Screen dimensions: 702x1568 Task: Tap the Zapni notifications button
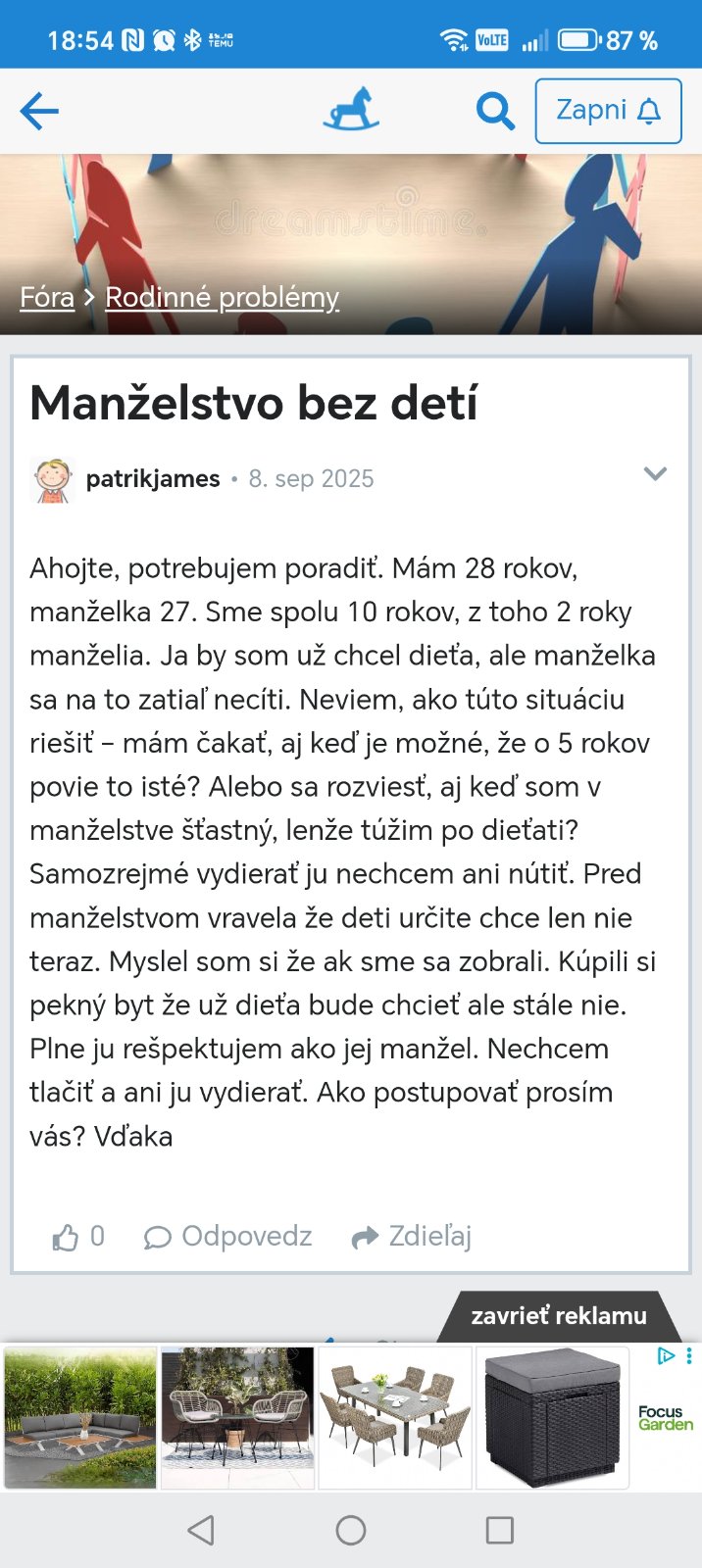608,111
